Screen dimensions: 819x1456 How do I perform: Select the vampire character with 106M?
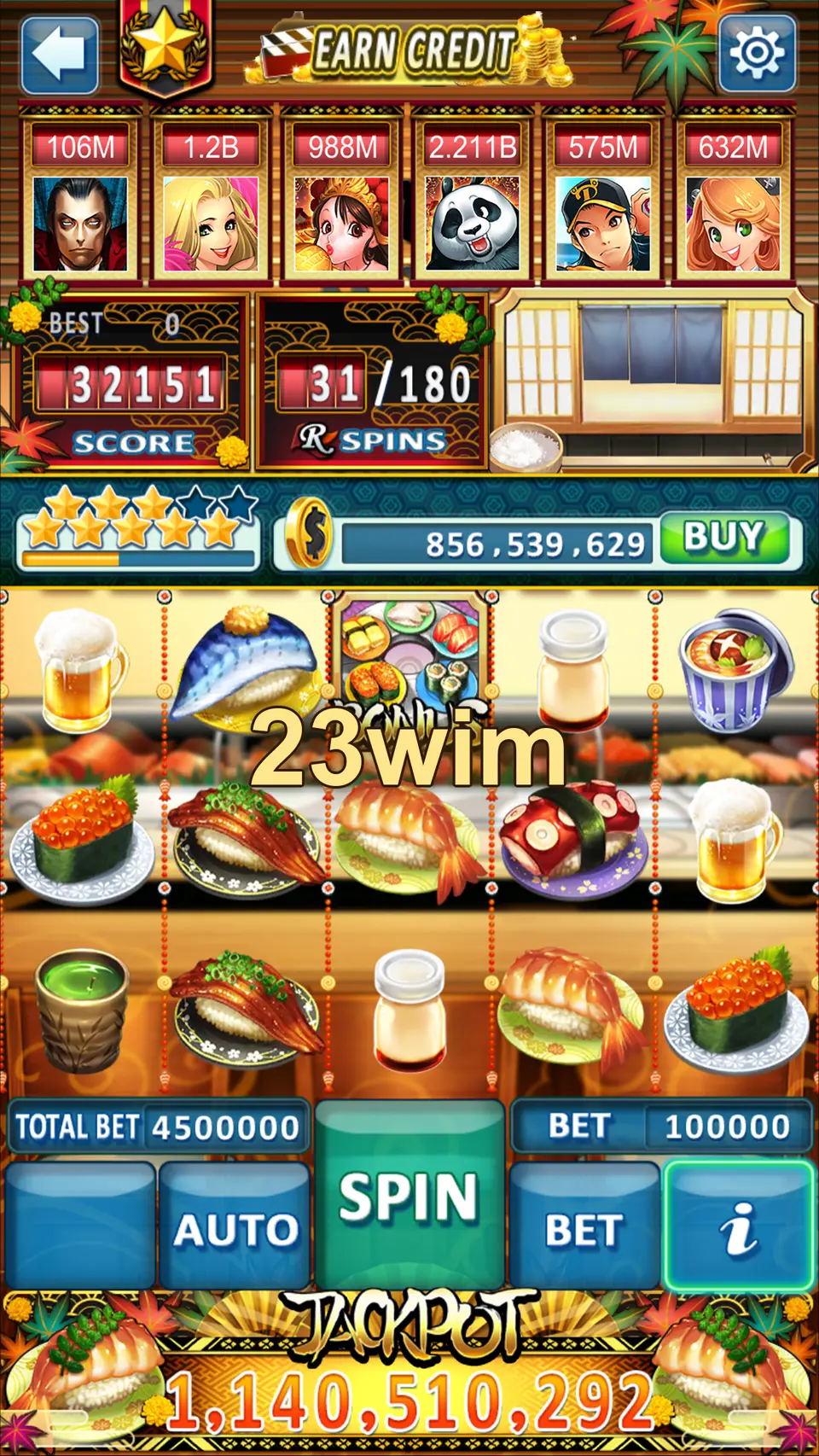point(80,201)
